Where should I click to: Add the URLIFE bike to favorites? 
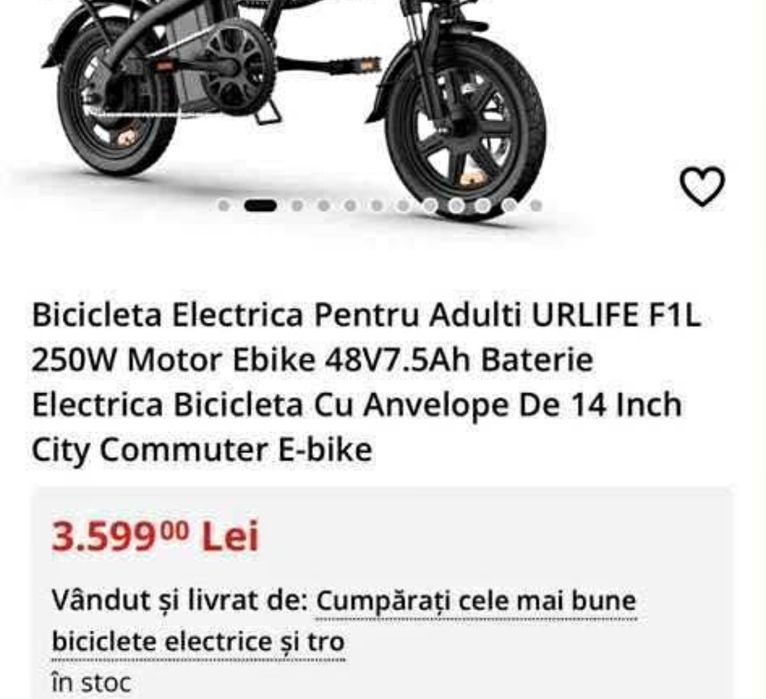[x=702, y=186]
